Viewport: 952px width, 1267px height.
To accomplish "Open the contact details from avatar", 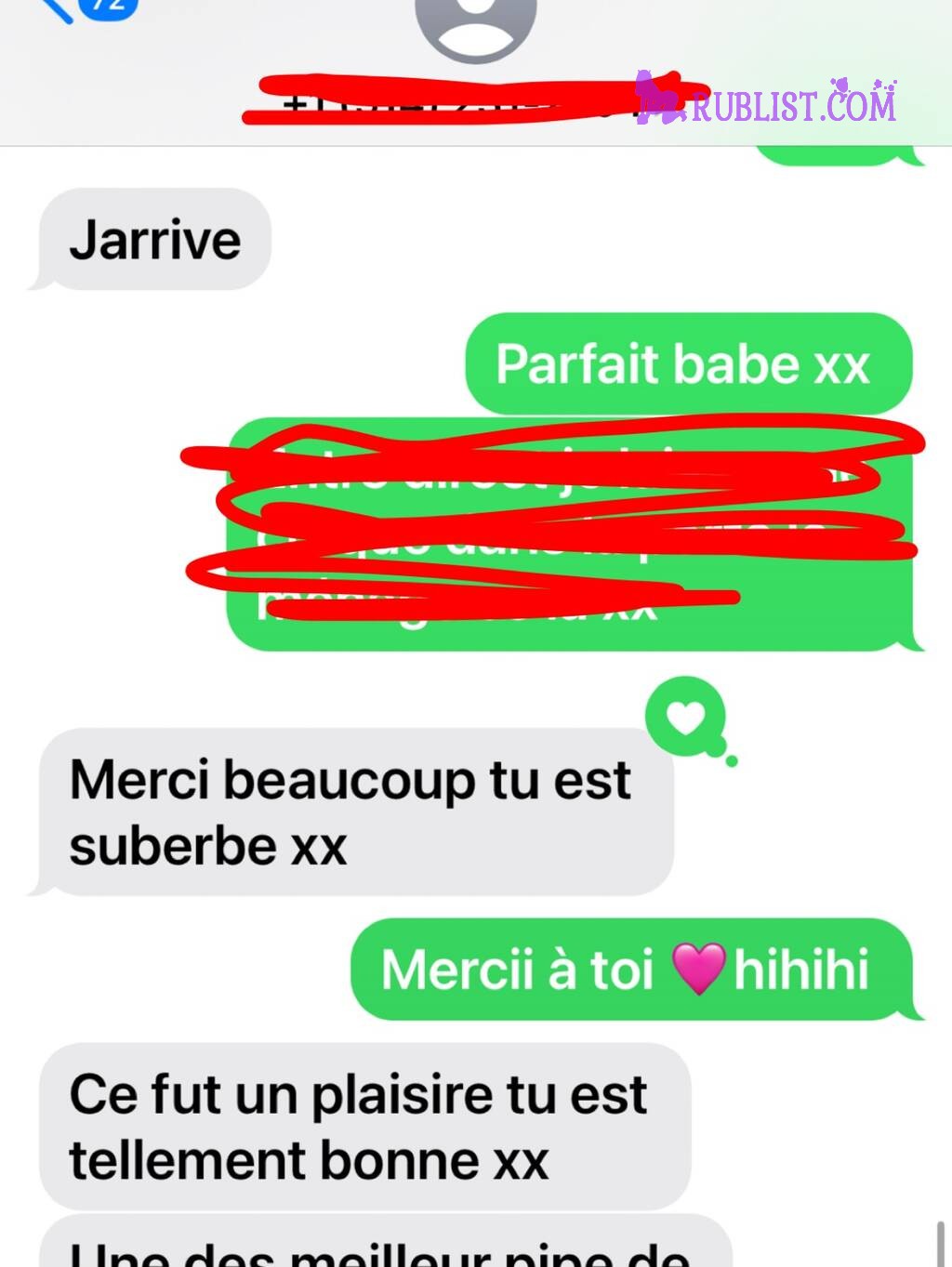I will 475,23.
